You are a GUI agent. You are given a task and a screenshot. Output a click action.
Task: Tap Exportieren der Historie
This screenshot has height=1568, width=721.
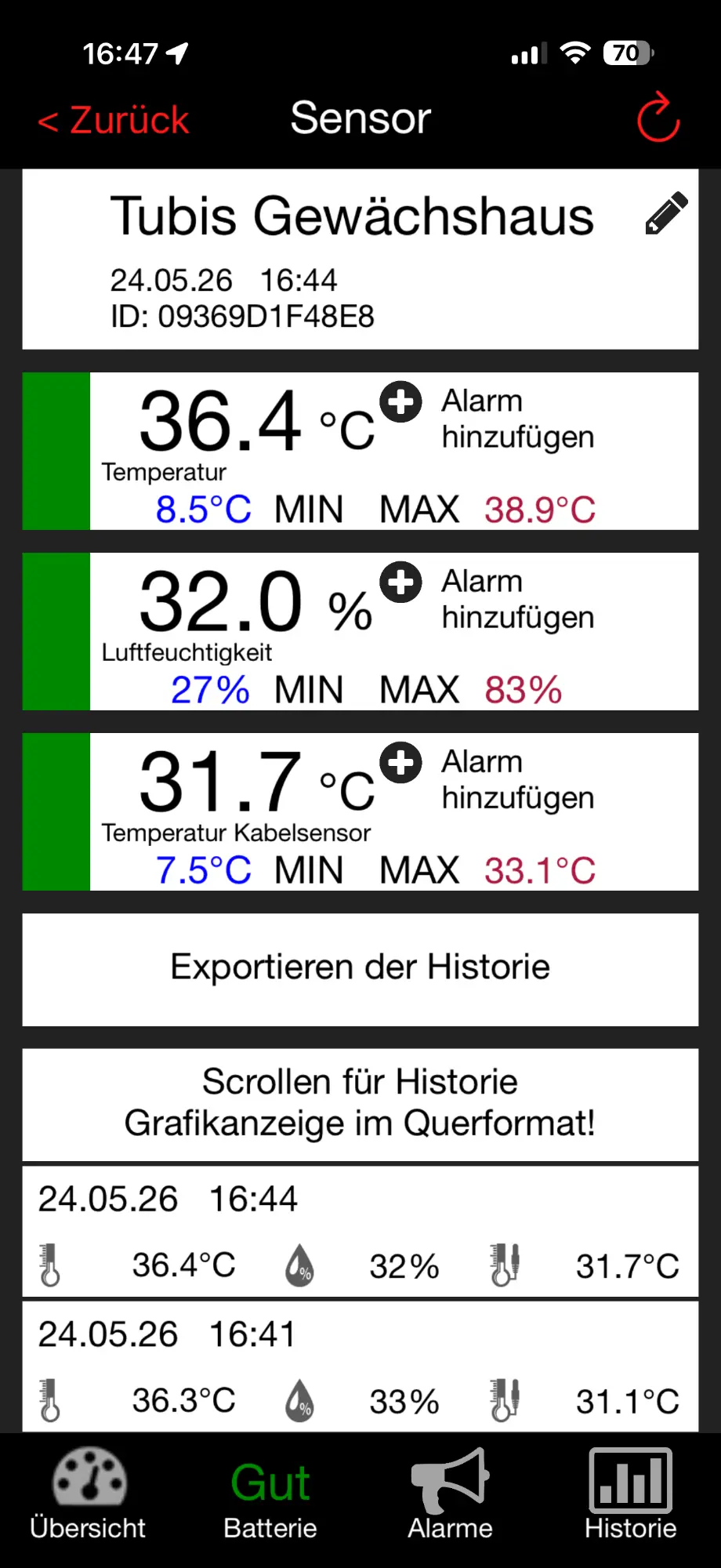click(x=360, y=969)
